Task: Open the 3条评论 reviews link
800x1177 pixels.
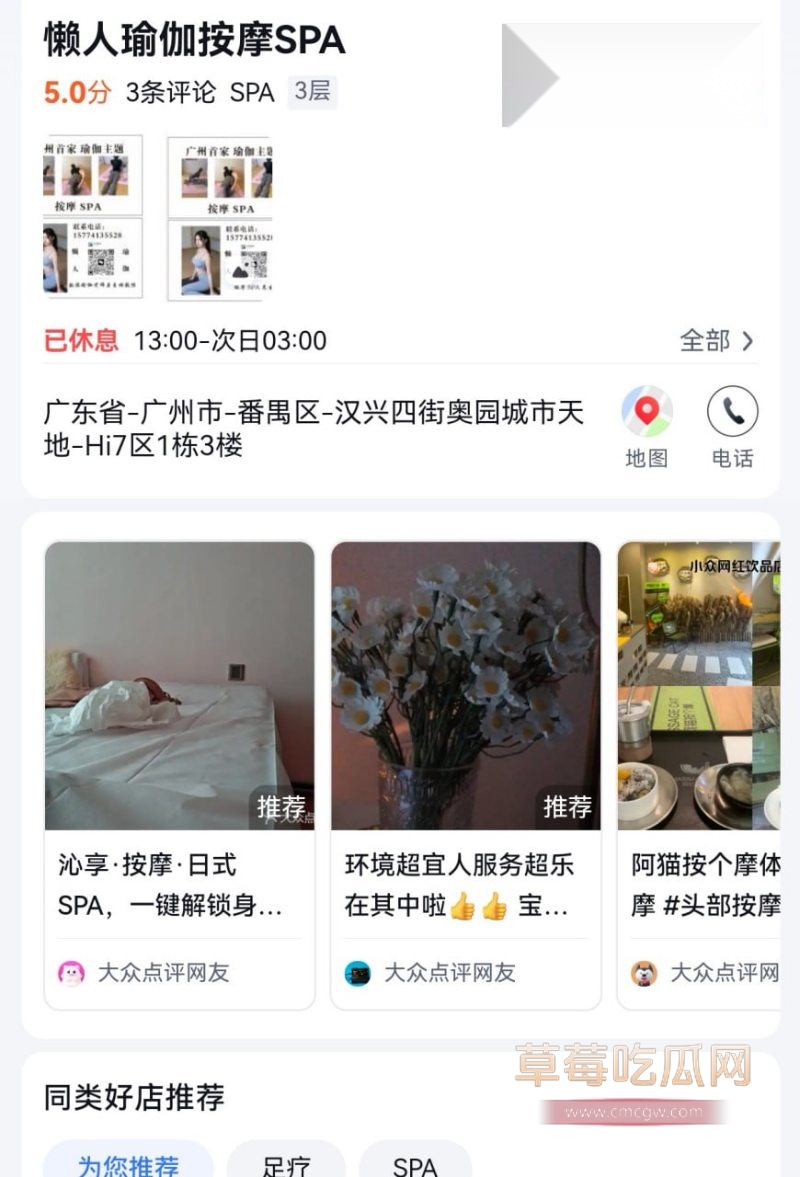Action: (171, 92)
